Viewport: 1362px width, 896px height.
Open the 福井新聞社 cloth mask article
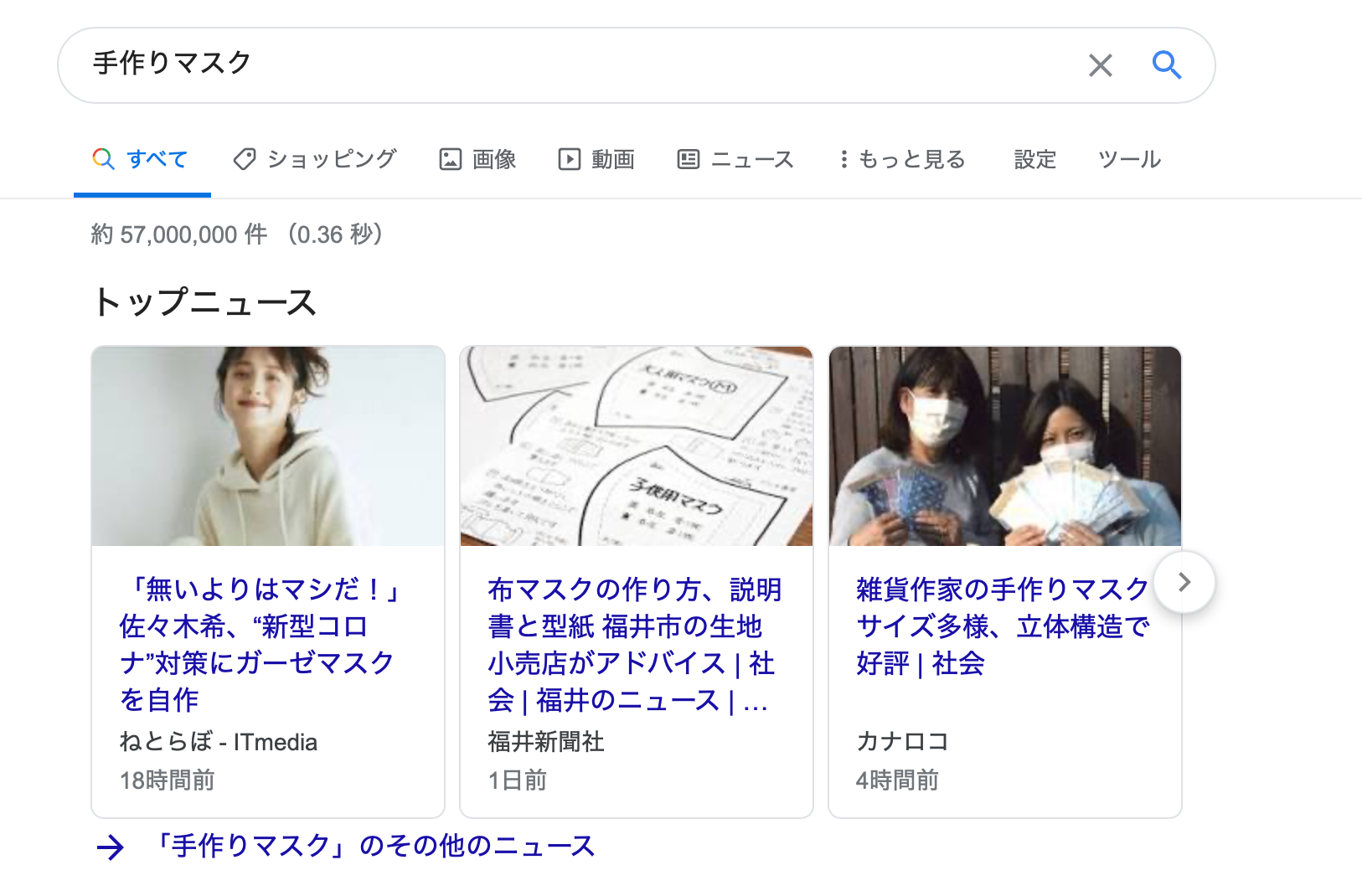[633, 643]
